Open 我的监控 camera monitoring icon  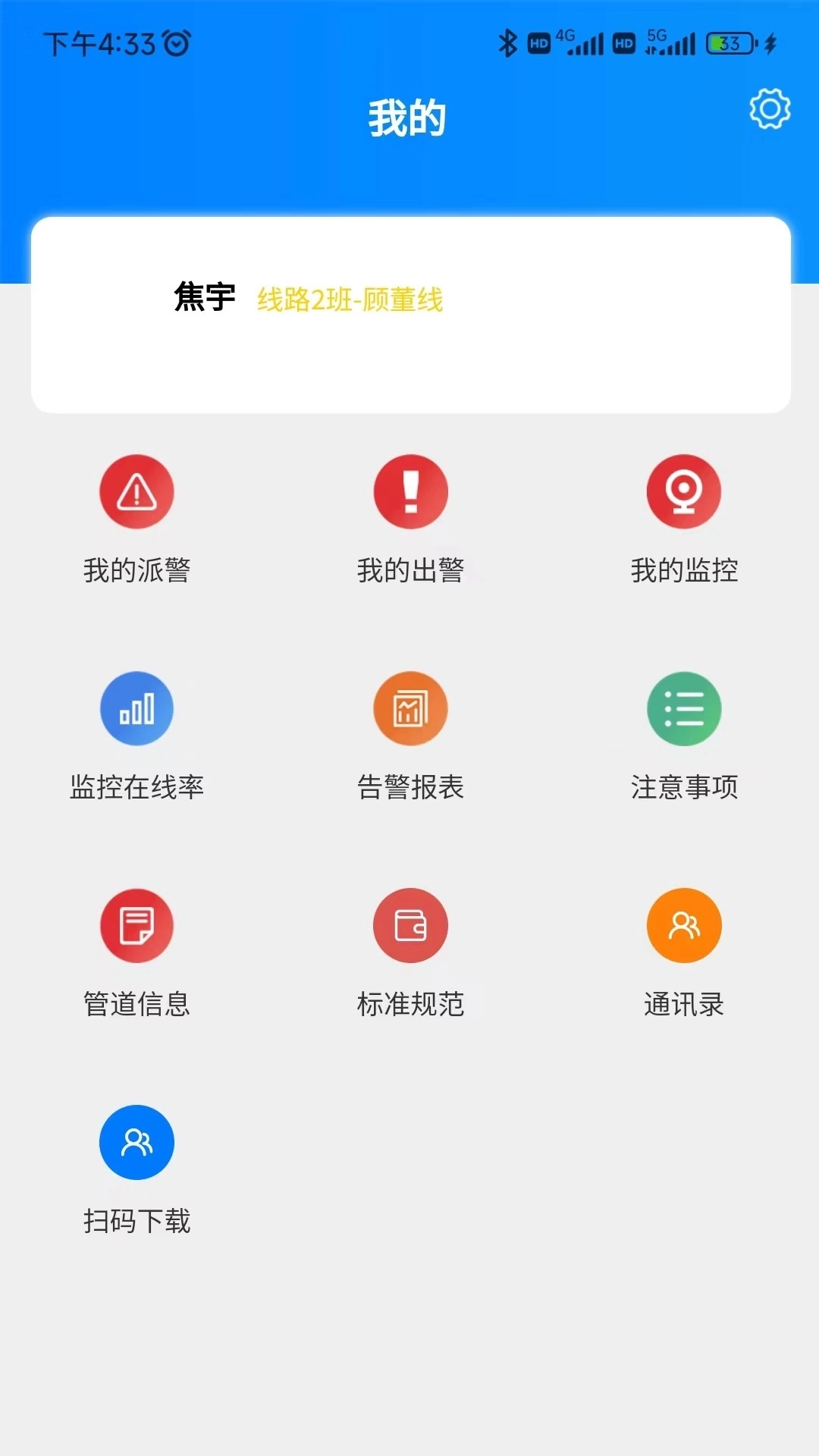[683, 491]
